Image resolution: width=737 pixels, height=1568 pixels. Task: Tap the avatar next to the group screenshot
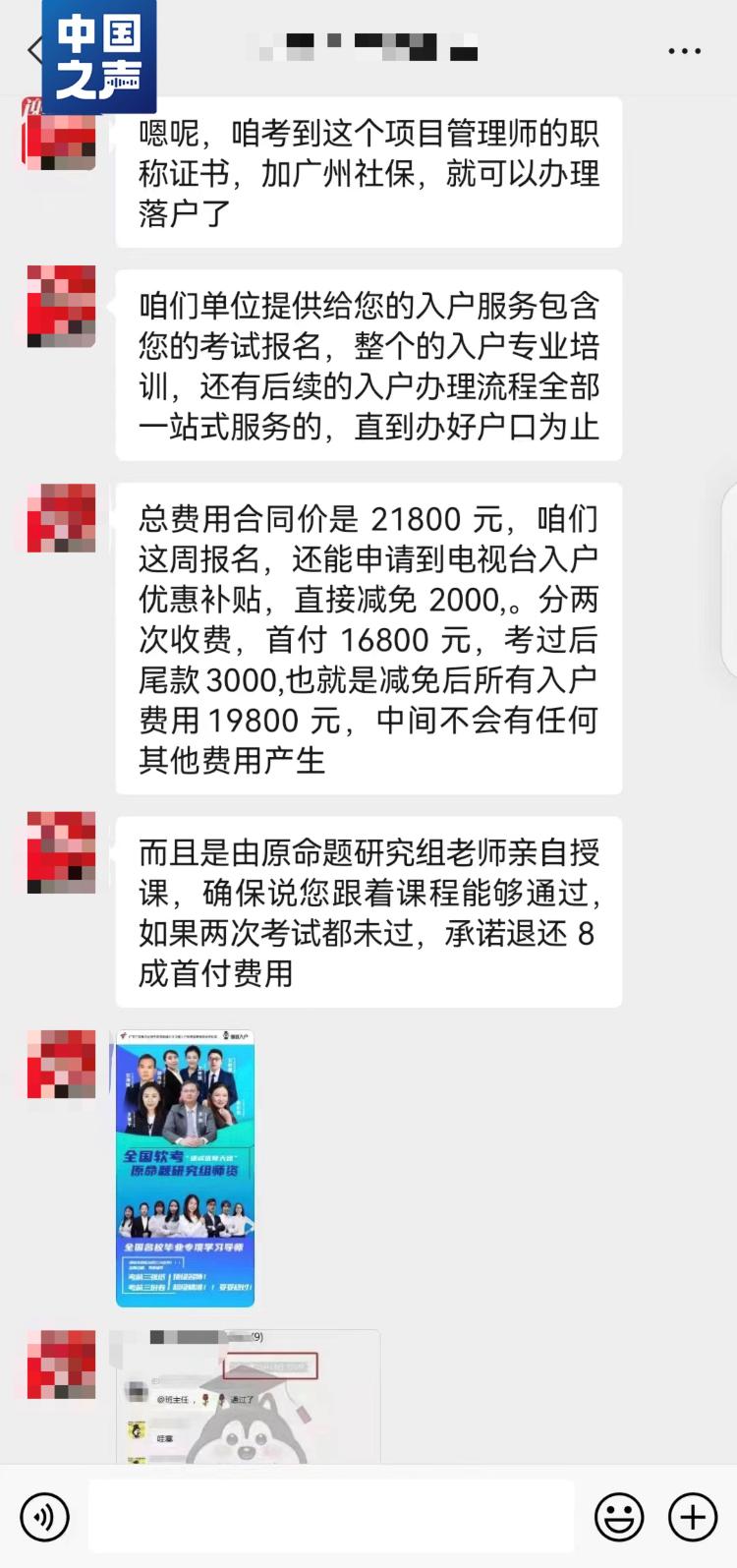(x=59, y=1366)
